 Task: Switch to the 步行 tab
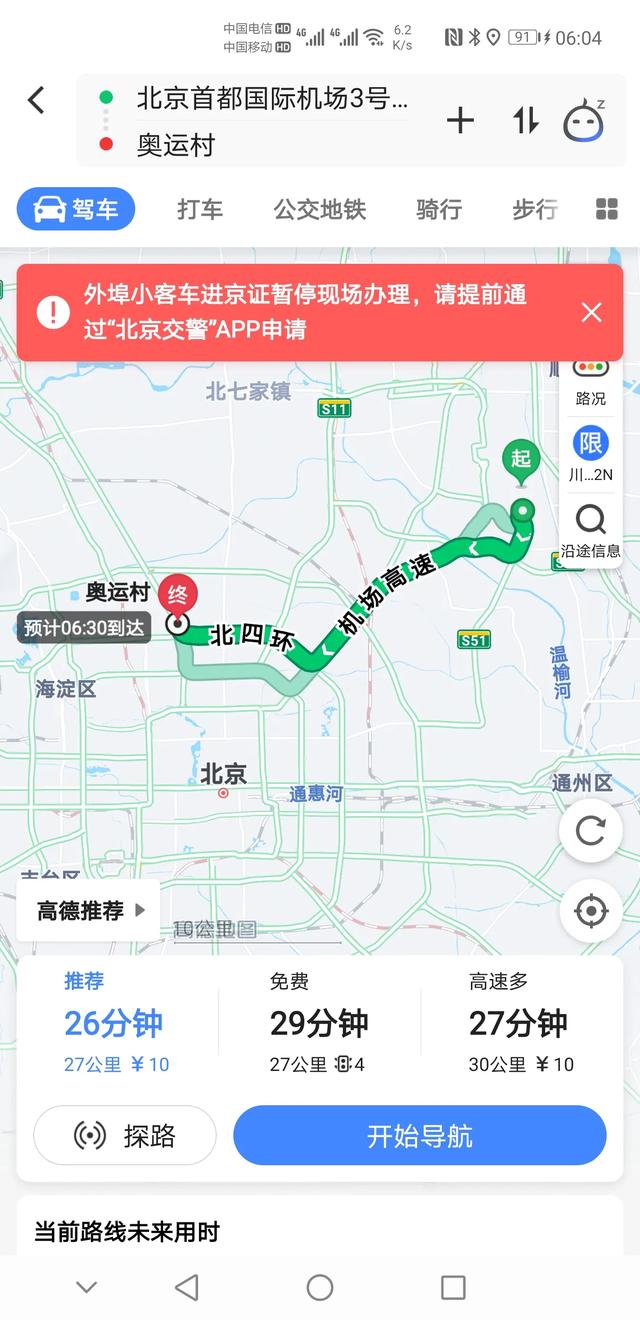pos(534,209)
